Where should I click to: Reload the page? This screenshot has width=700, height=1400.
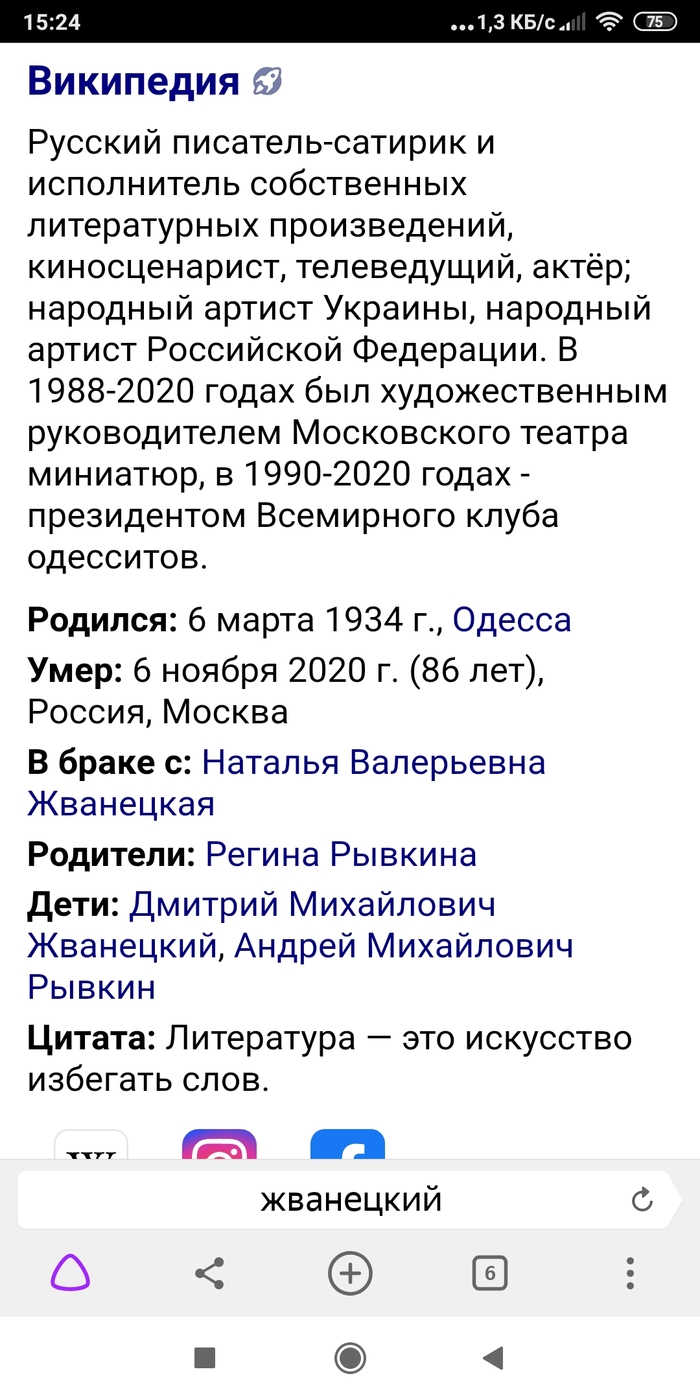(643, 1199)
